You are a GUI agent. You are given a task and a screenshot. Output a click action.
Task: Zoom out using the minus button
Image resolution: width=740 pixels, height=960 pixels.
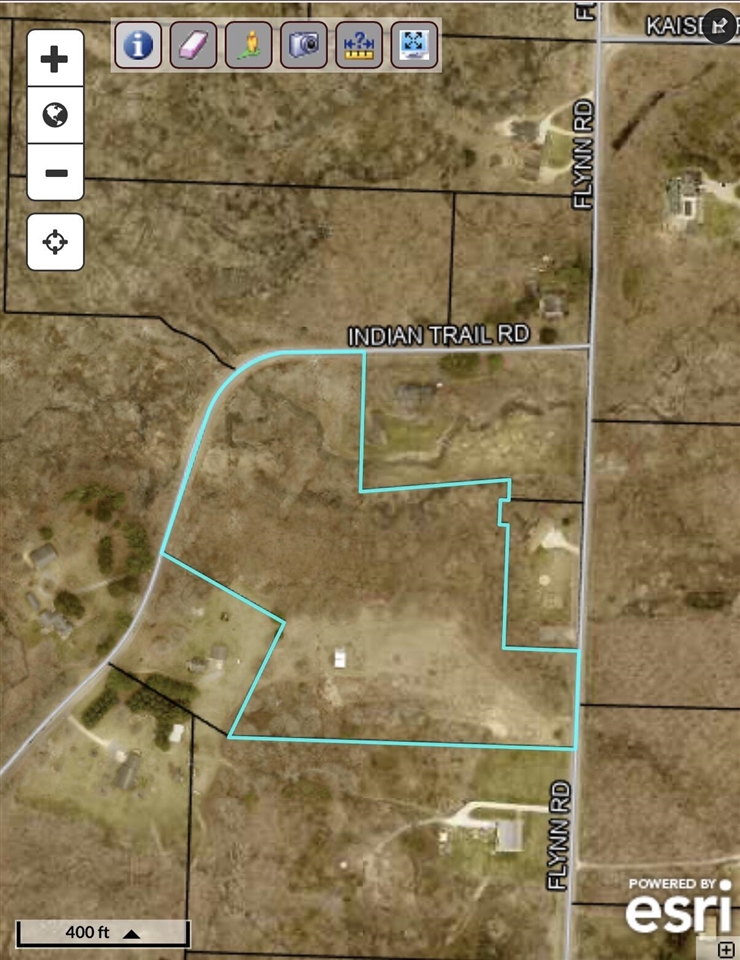(x=55, y=172)
